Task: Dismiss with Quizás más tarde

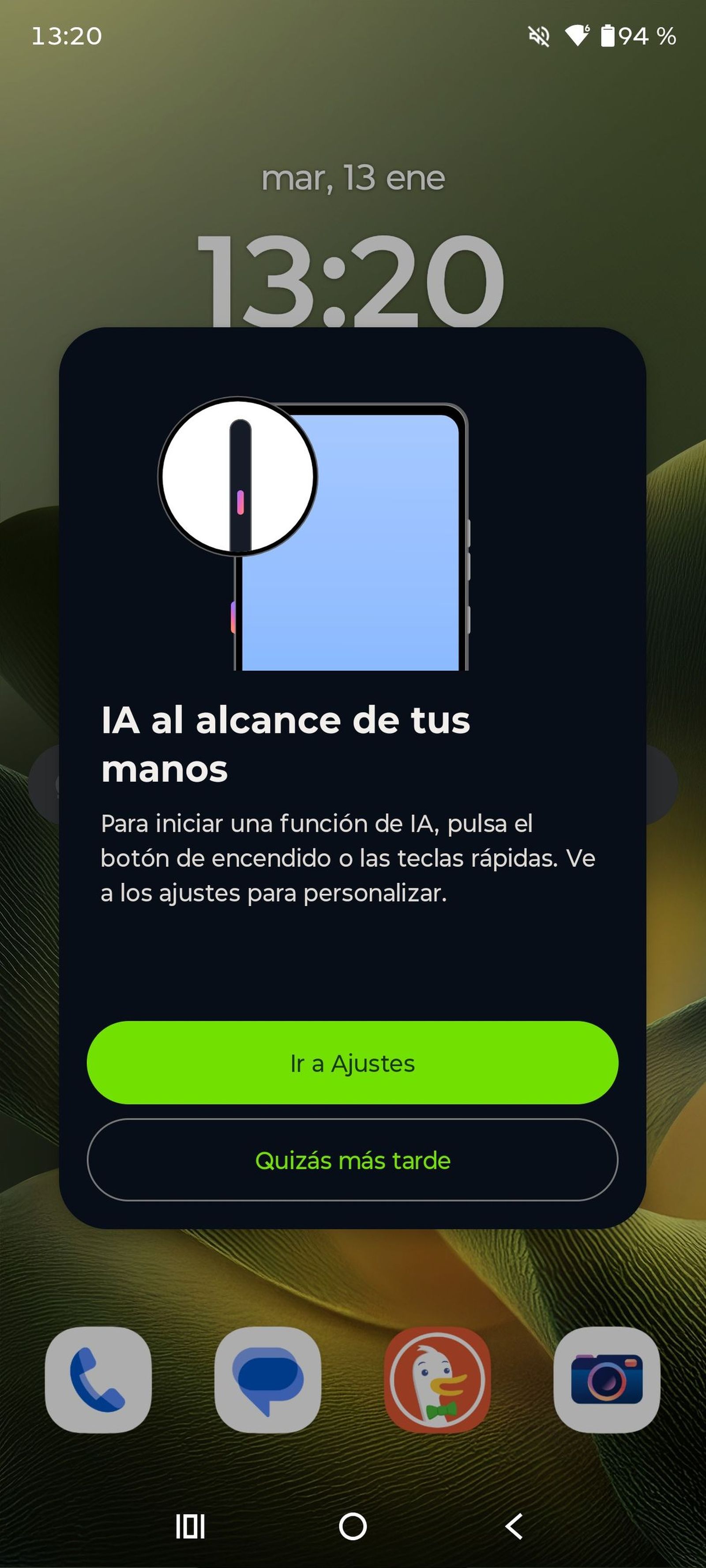Action: click(x=353, y=1161)
